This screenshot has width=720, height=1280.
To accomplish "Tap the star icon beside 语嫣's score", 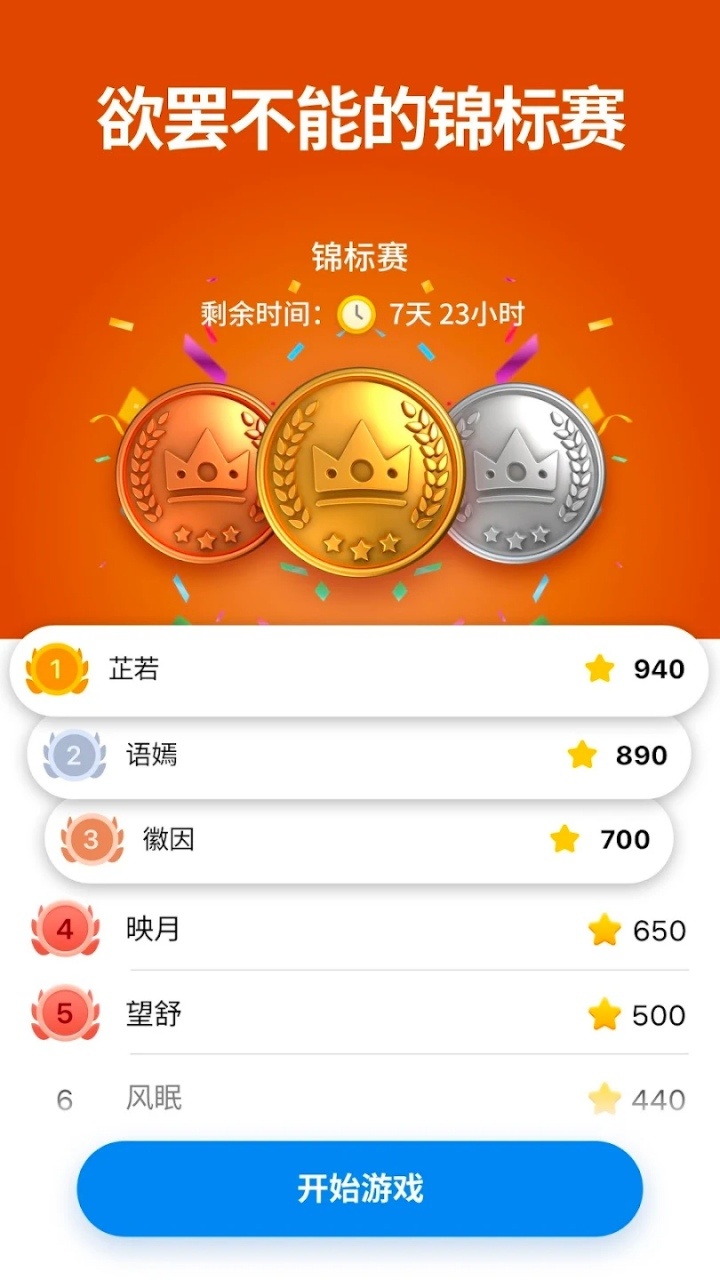I will (x=580, y=755).
